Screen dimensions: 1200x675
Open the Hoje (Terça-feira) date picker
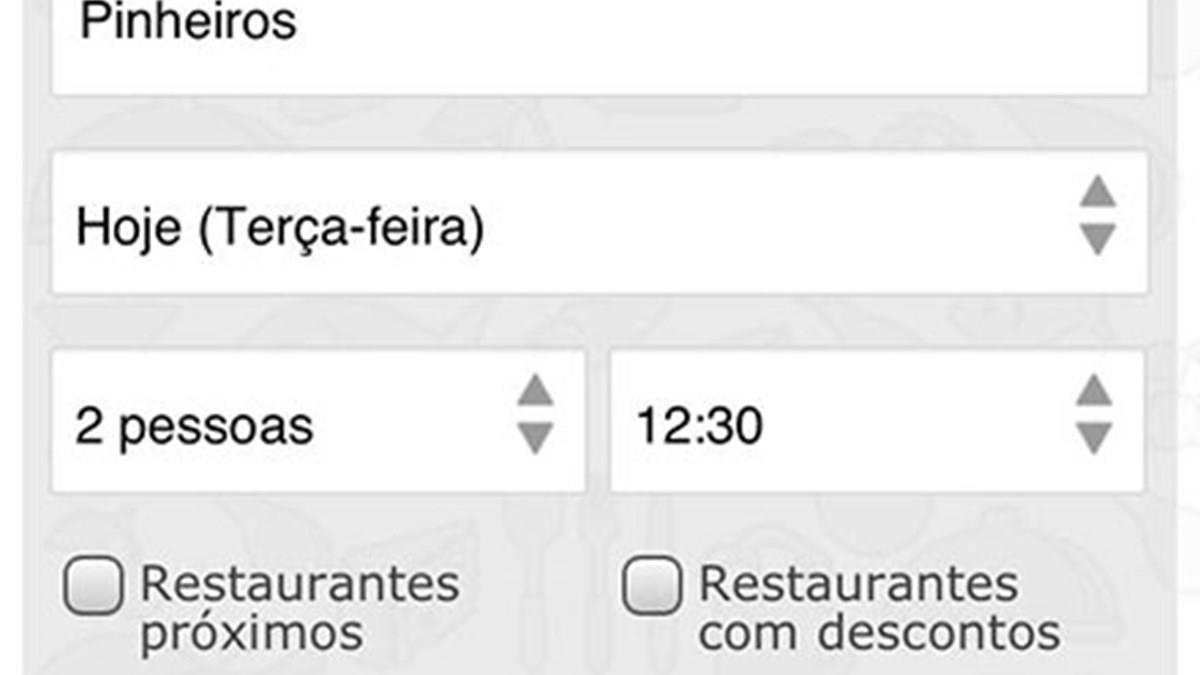click(598, 223)
